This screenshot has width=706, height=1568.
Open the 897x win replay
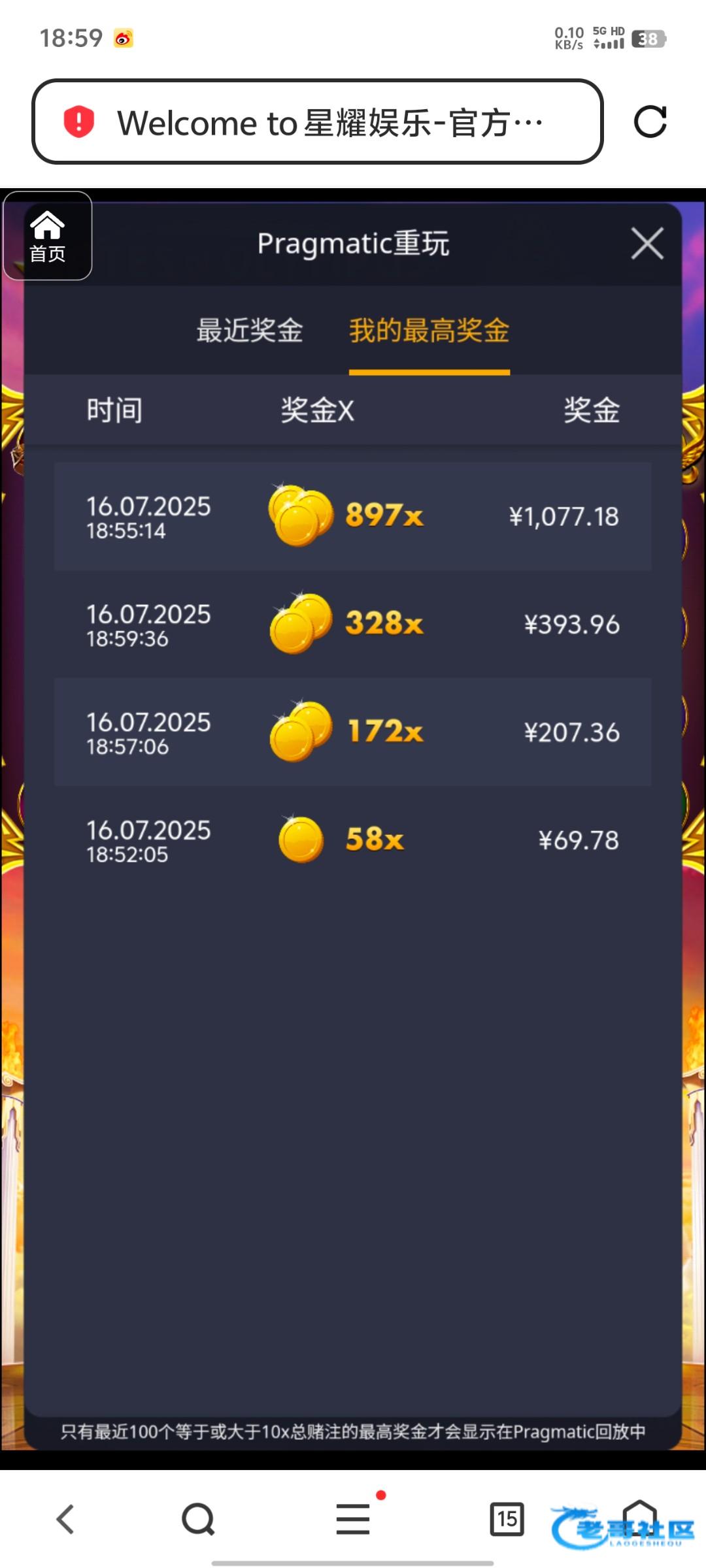pos(353,516)
